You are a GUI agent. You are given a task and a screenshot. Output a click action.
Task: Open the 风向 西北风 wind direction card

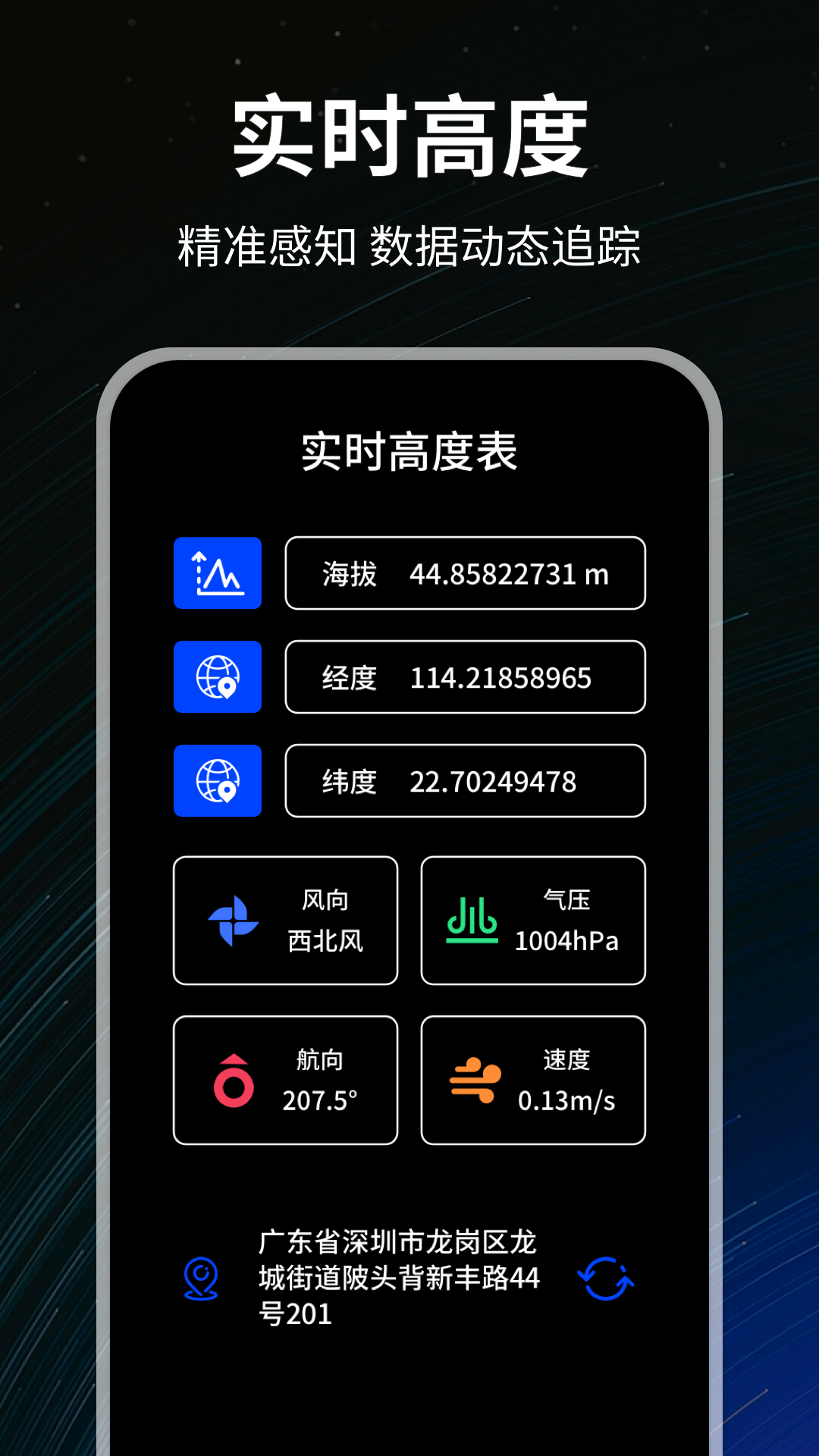[286, 920]
